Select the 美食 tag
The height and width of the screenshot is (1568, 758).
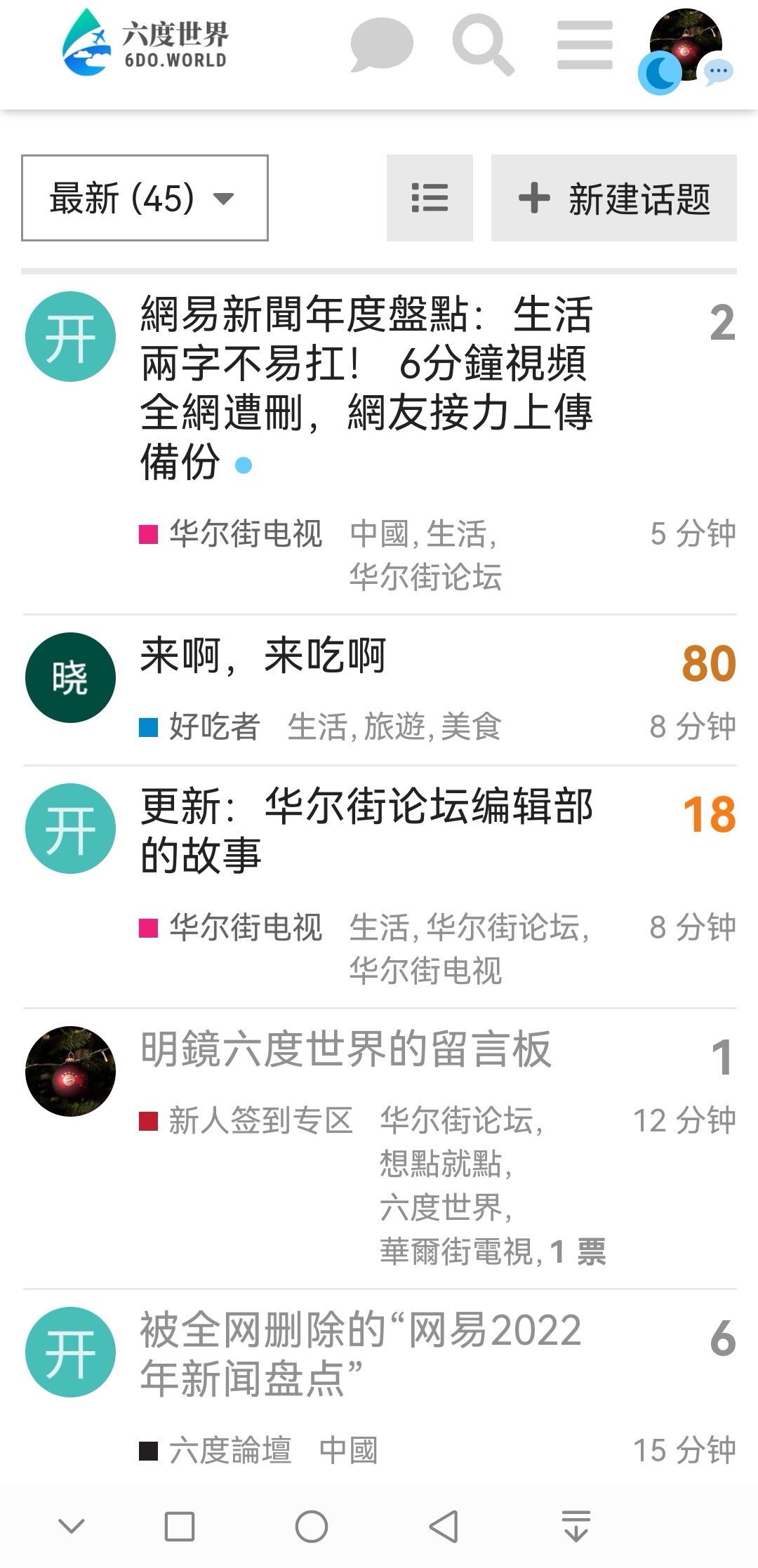[471, 726]
